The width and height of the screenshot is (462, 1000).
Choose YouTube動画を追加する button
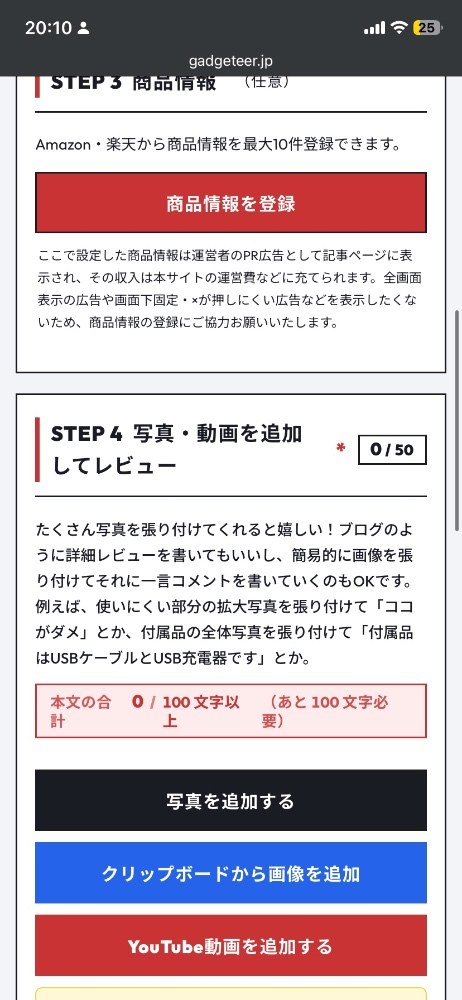(230, 946)
